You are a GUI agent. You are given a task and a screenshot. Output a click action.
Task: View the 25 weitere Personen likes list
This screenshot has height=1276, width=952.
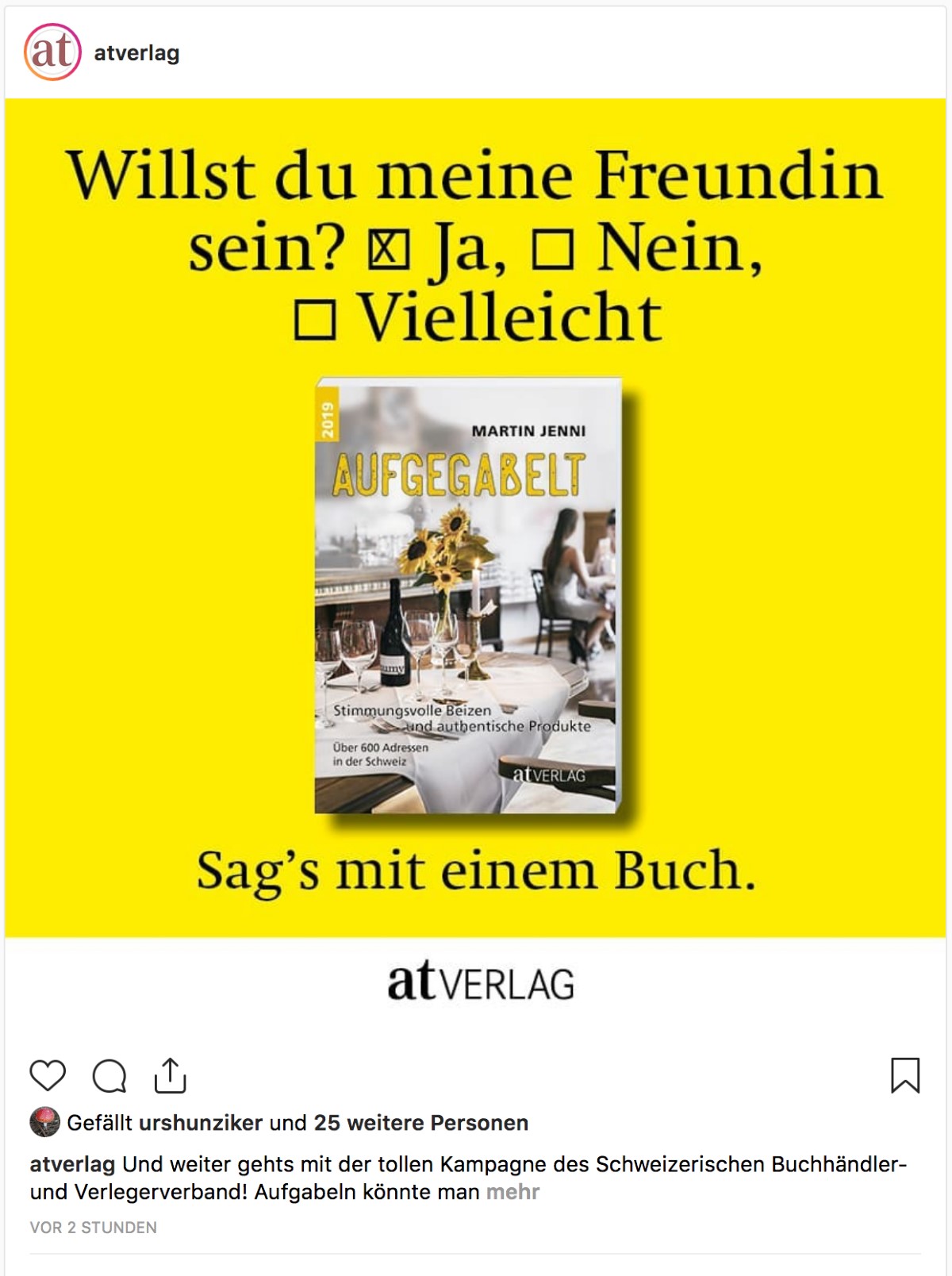pos(420,1123)
